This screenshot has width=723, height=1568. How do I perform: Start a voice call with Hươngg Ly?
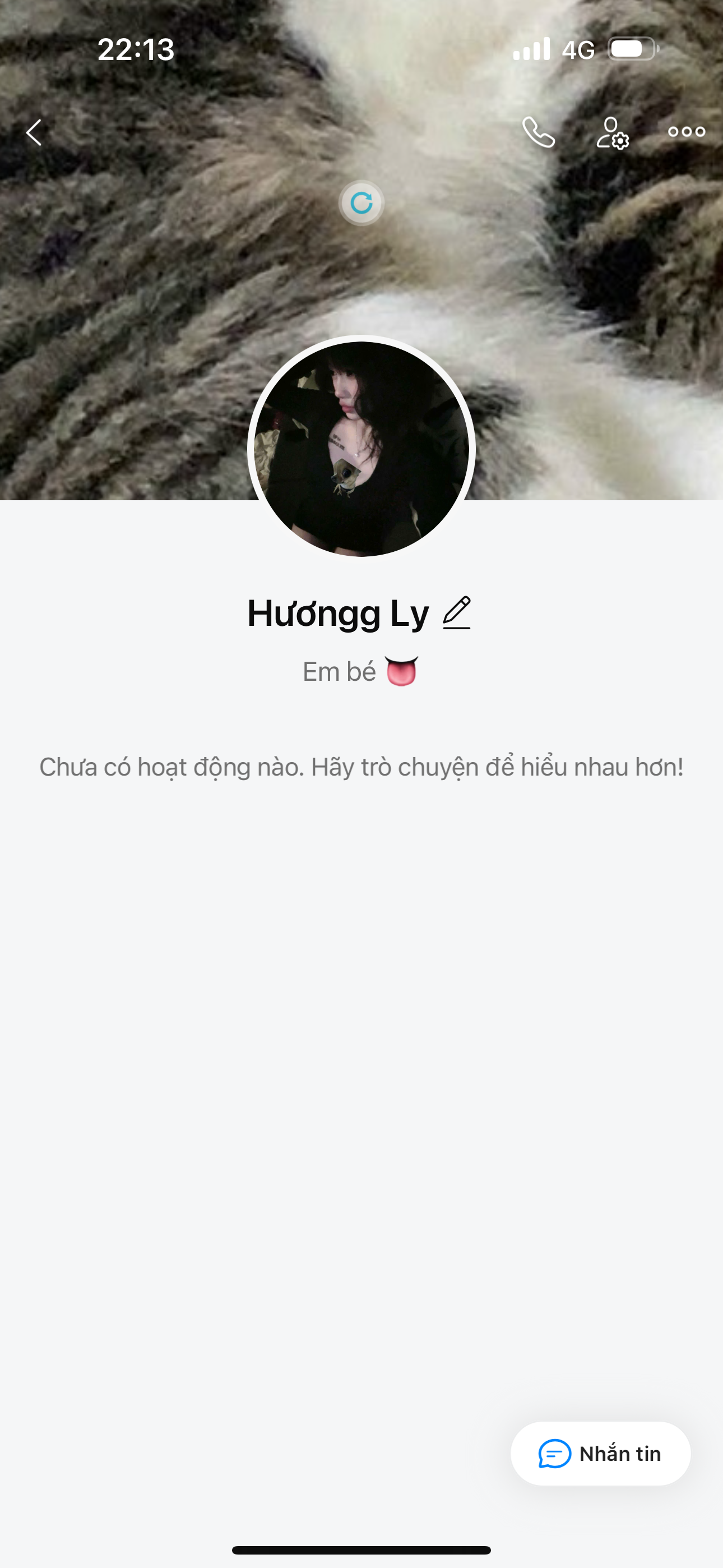pos(539,132)
